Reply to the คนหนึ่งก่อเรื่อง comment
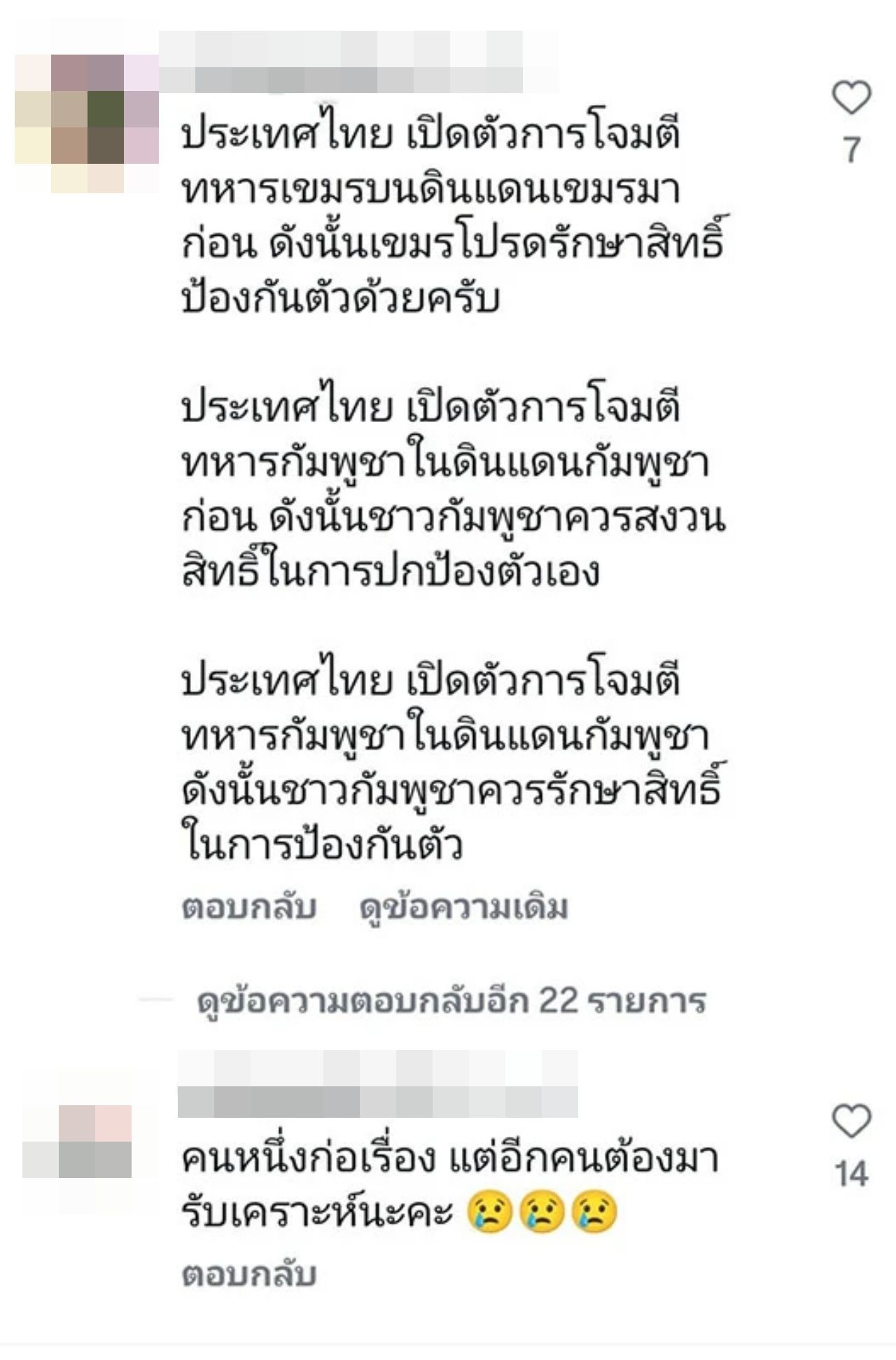Viewport: 896px width, 1360px height. 248,1275
